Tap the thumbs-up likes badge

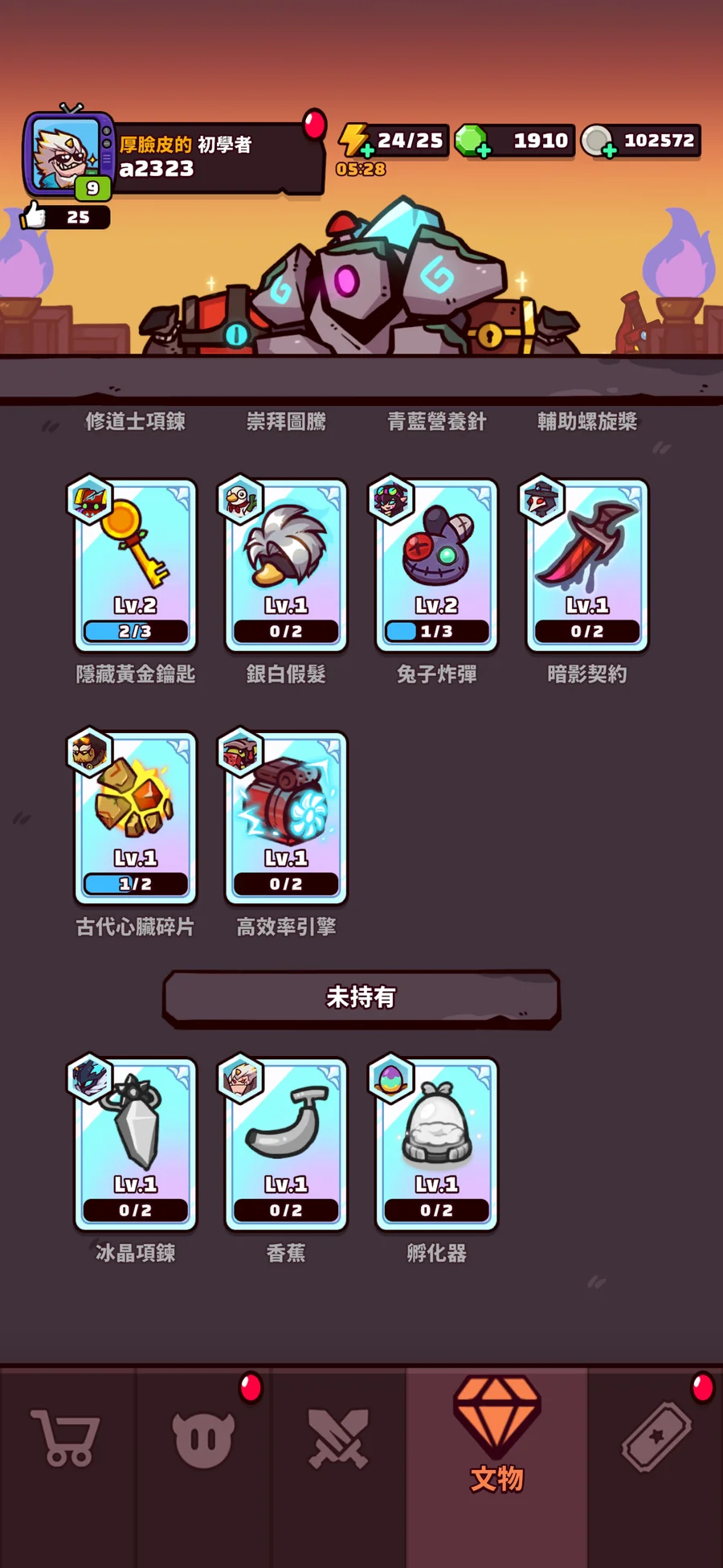tap(64, 217)
